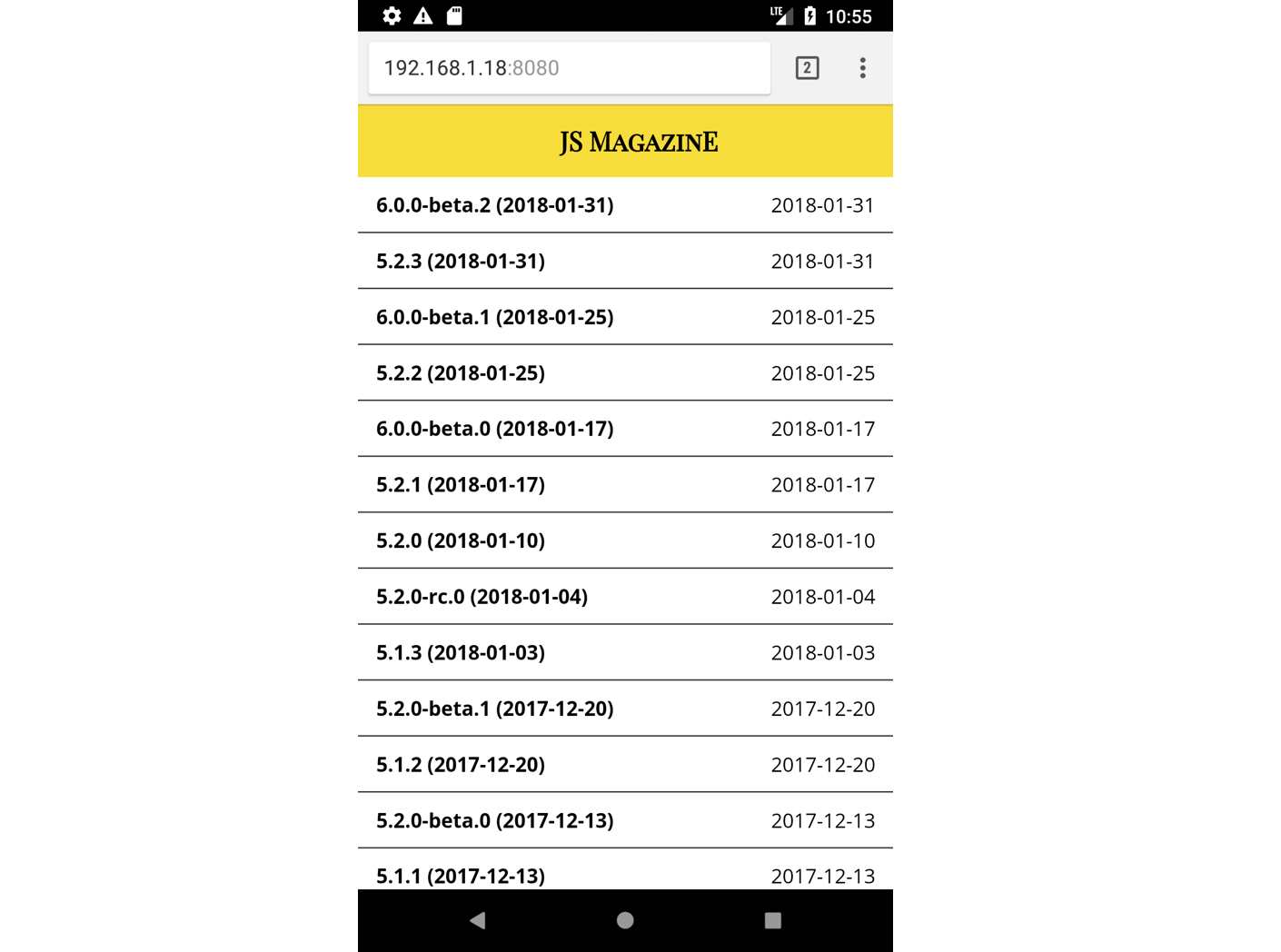Tap the URL address bar
Viewport: 1281px width, 952px height.
tap(569, 68)
